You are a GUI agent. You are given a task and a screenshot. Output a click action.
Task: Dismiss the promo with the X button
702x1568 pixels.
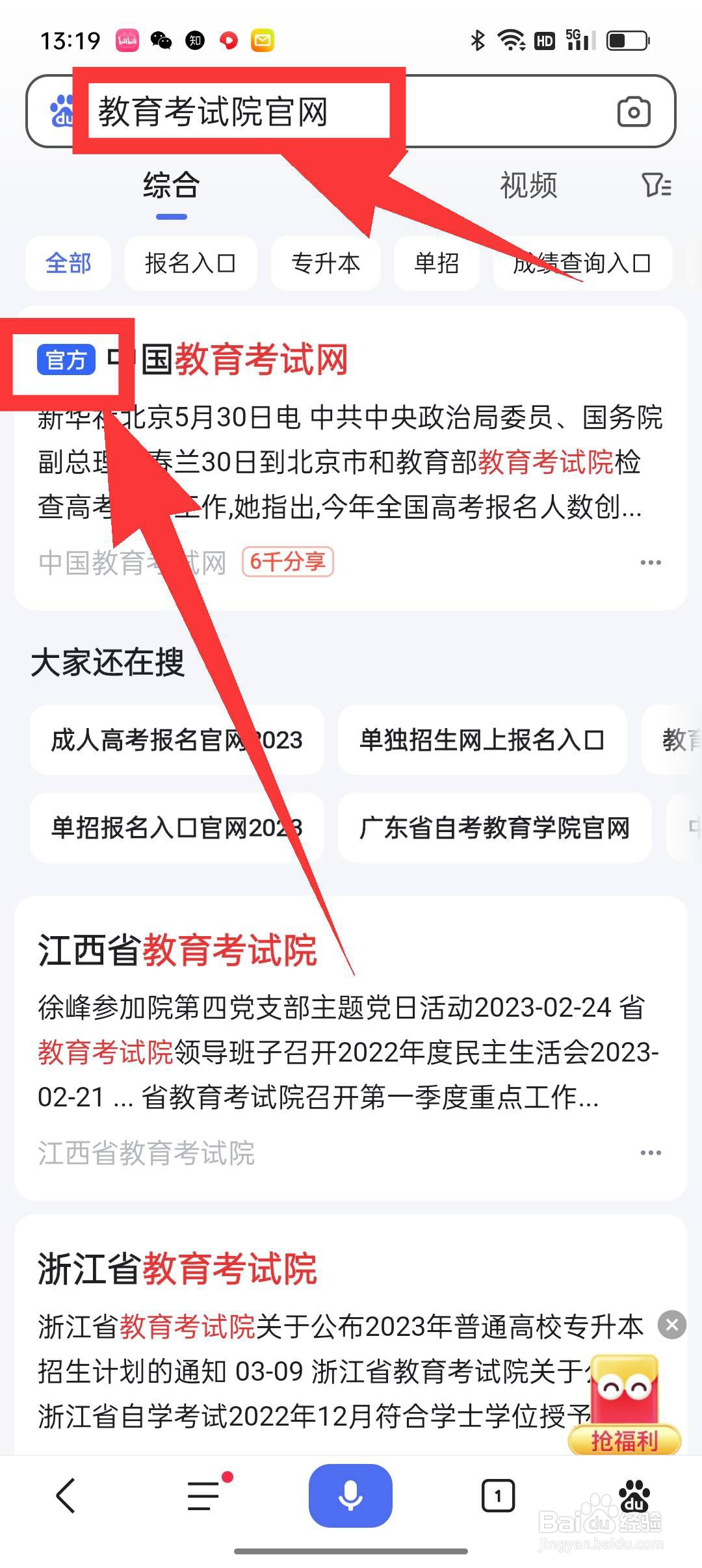pos(672,1325)
